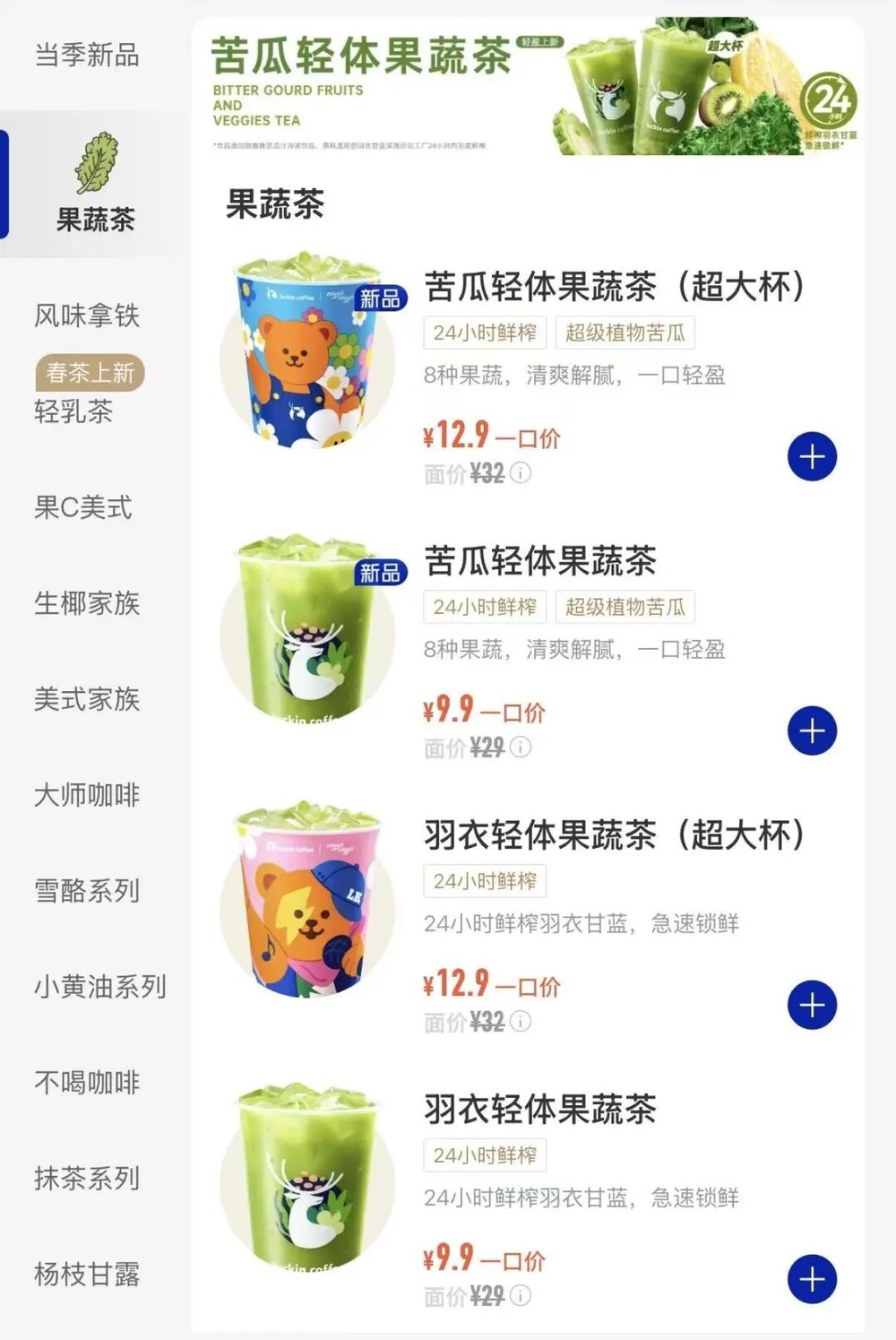The height and width of the screenshot is (1340, 896).
Task: Show the 生椰家族 menu section
Action: click(x=87, y=603)
